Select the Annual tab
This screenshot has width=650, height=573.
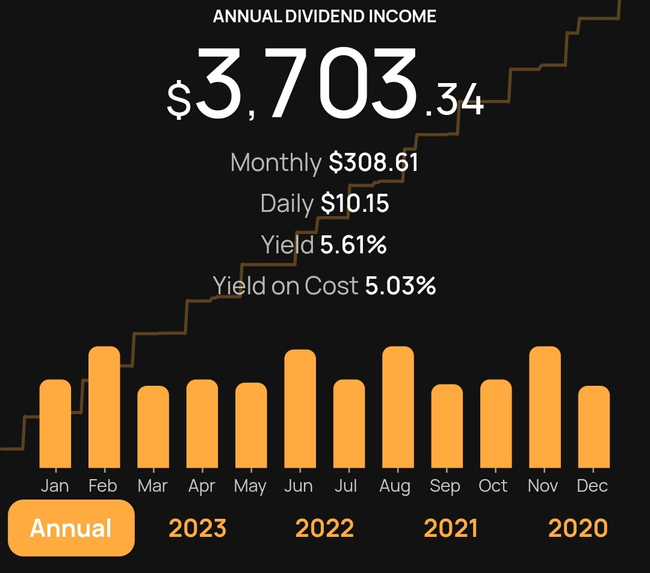tap(71, 528)
